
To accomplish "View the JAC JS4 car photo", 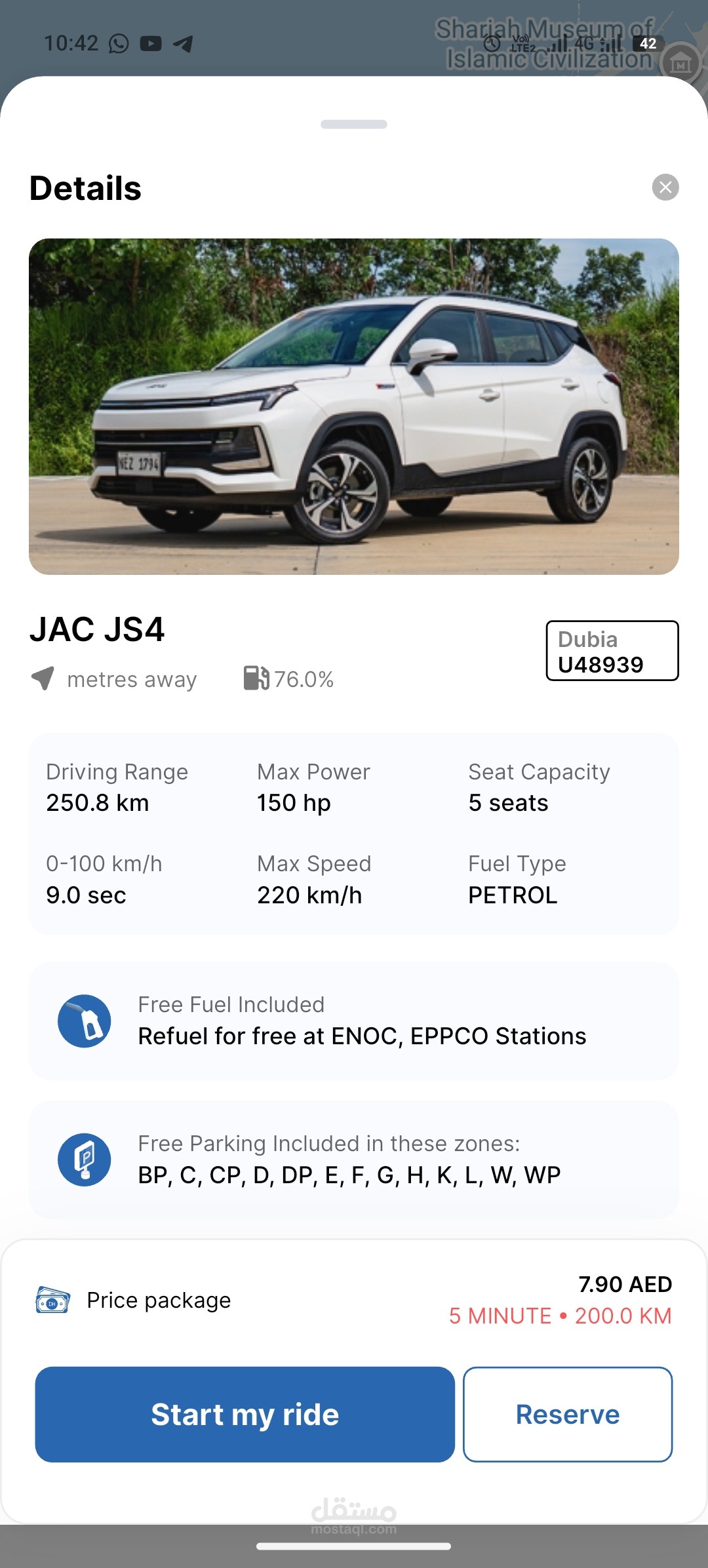I will (354, 406).
